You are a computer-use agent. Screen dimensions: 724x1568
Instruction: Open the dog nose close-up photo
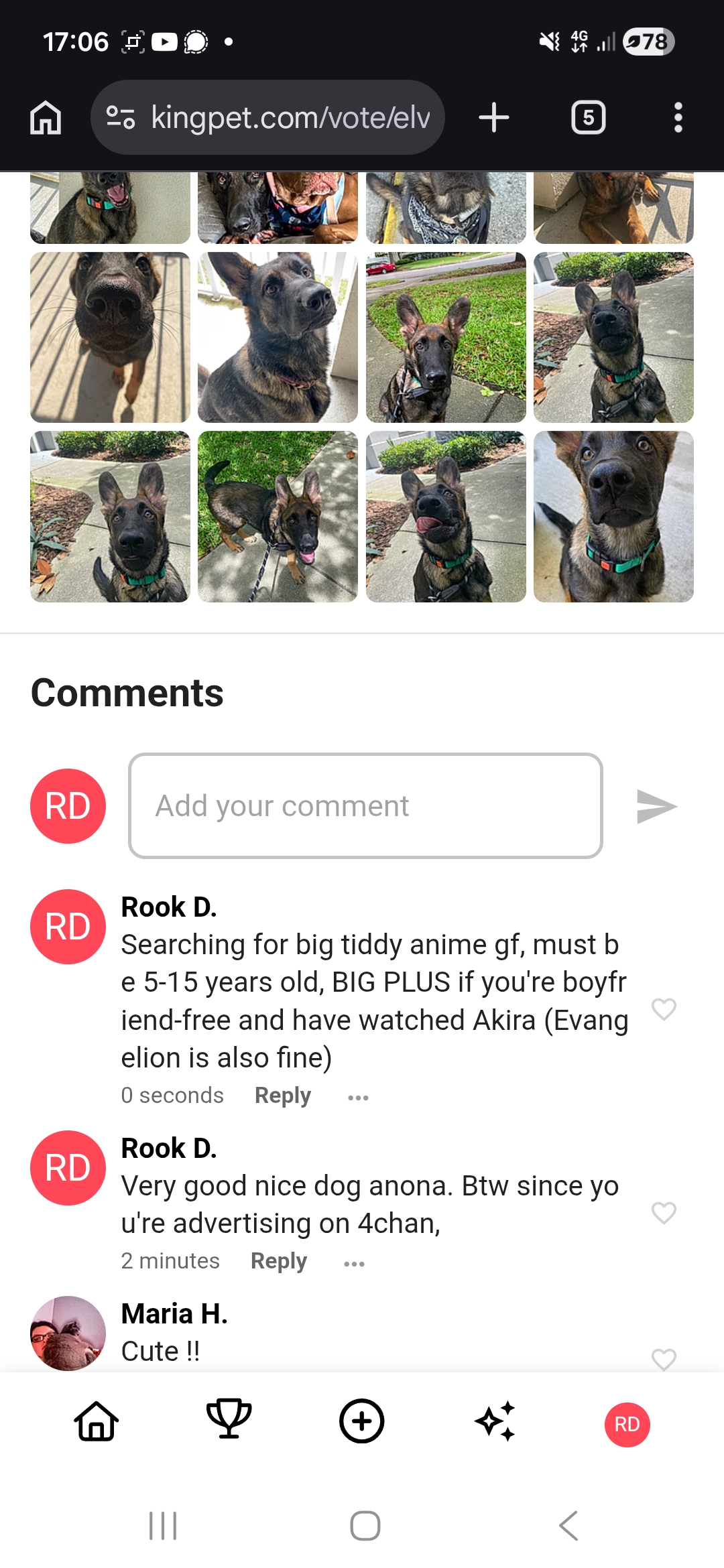pos(110,337)
